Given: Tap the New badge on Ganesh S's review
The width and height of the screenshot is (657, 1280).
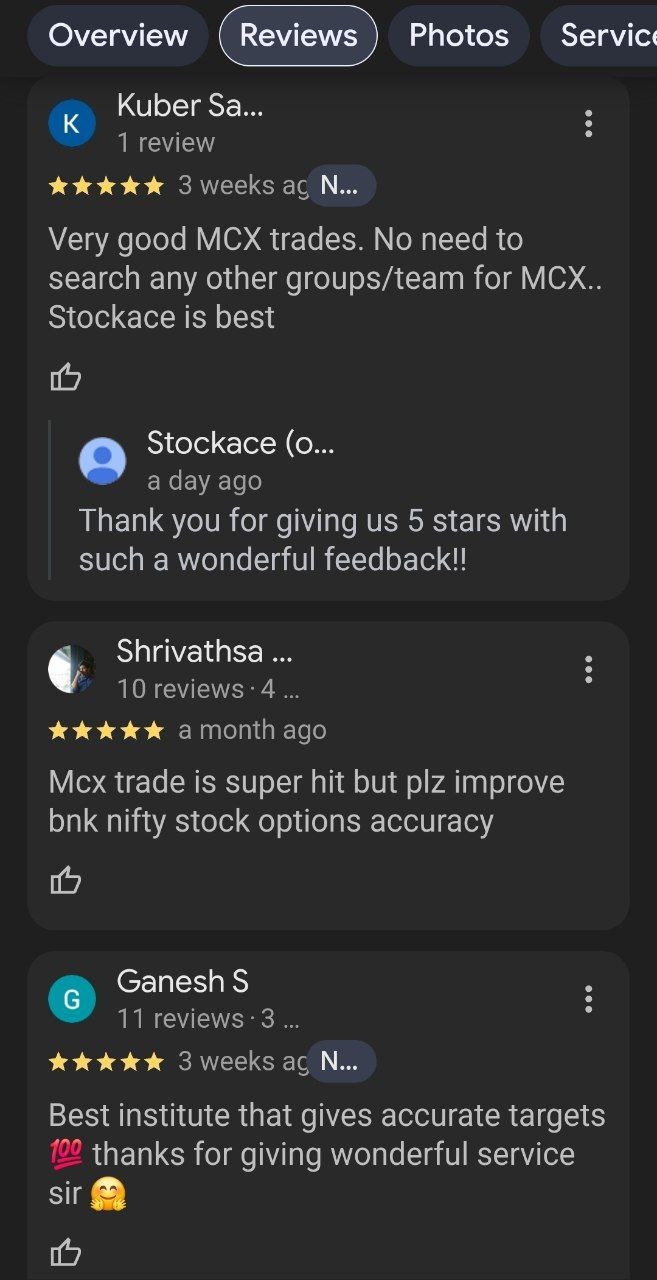Looking at the screenshot, I should coord(341,1062).
